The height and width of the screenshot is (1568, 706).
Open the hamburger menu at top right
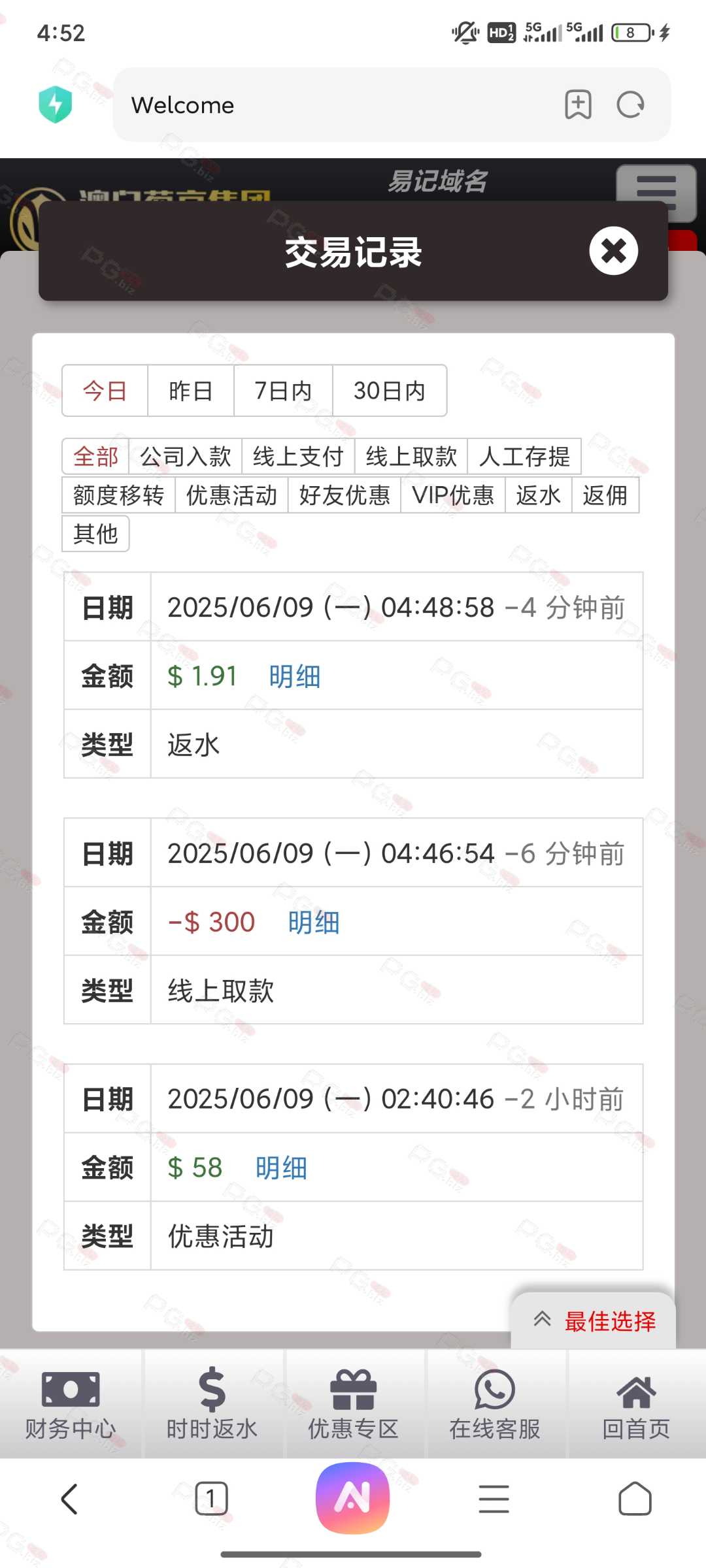pos(656,193)
